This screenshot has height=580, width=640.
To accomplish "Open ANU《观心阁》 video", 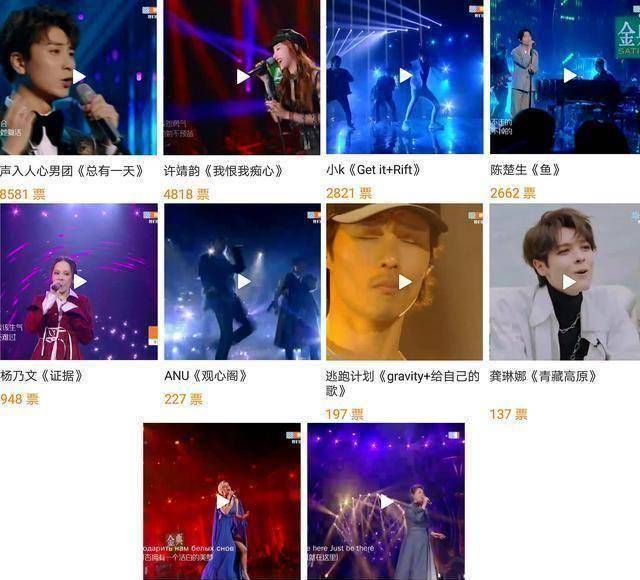I will click(242, 281).
